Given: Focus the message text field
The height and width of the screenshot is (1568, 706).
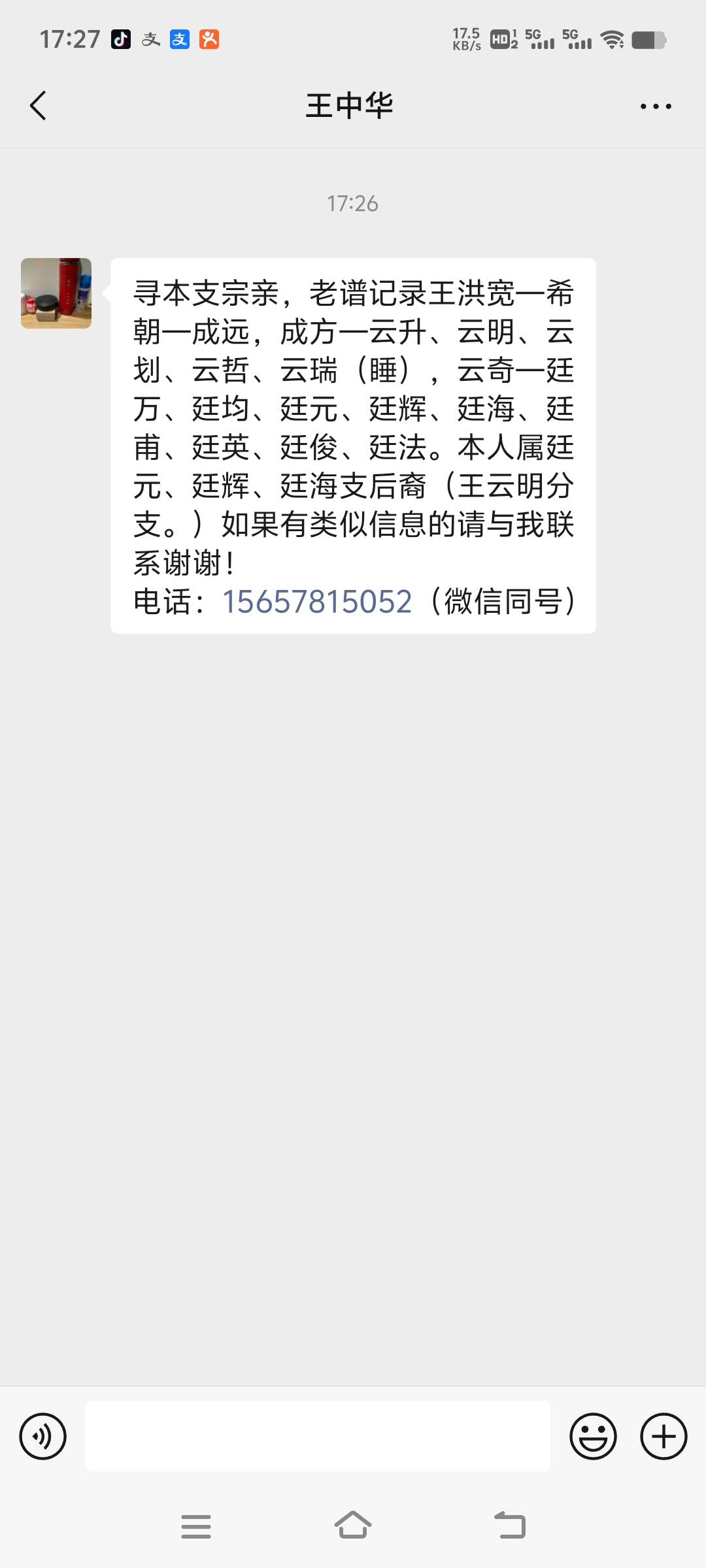Looking at the screenshot, I should [x=318, y=1436].
